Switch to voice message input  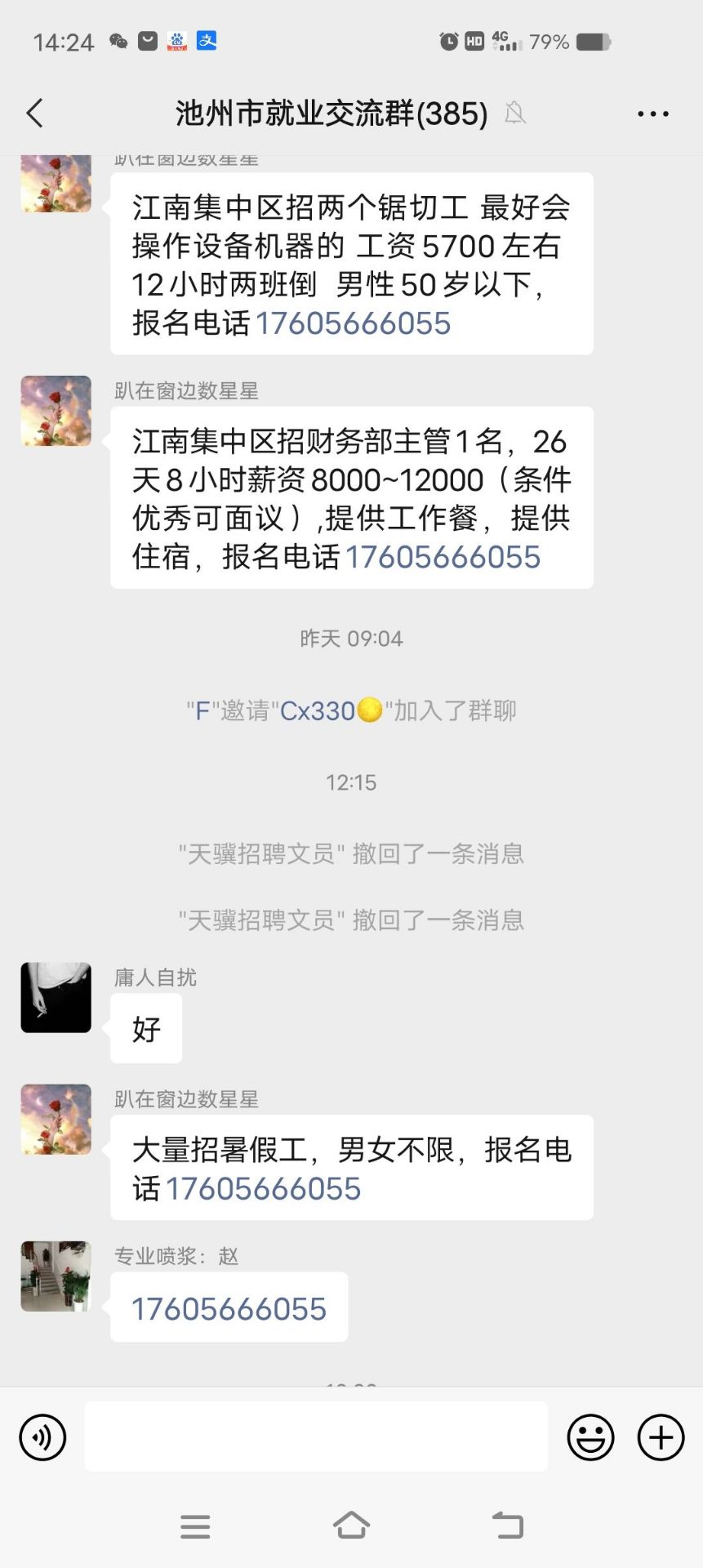(42, 1437)
